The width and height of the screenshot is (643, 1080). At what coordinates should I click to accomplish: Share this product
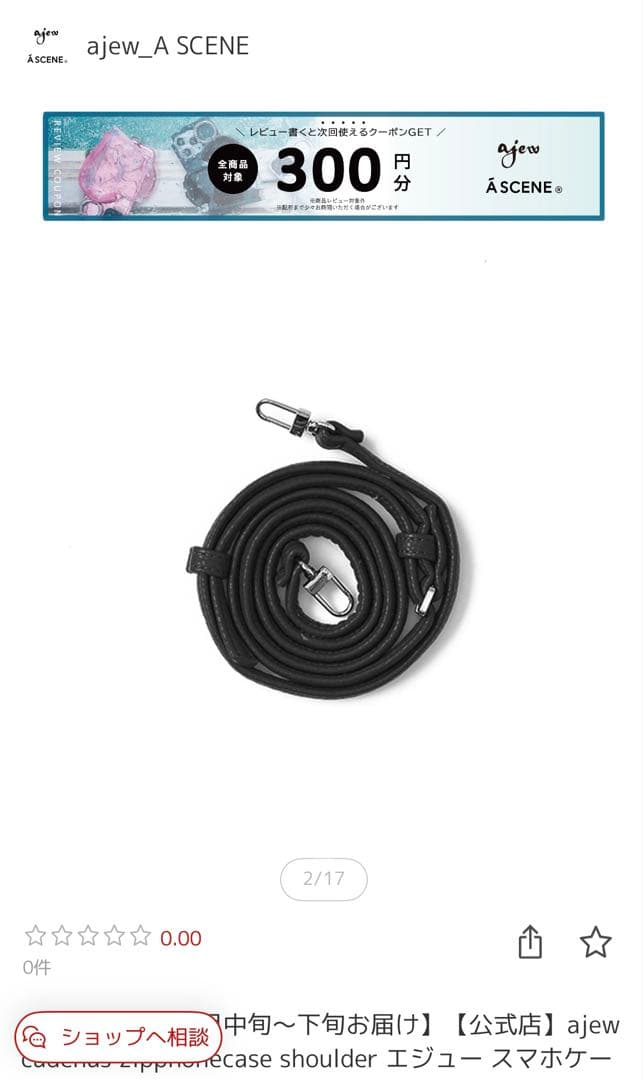pos(530,942)
